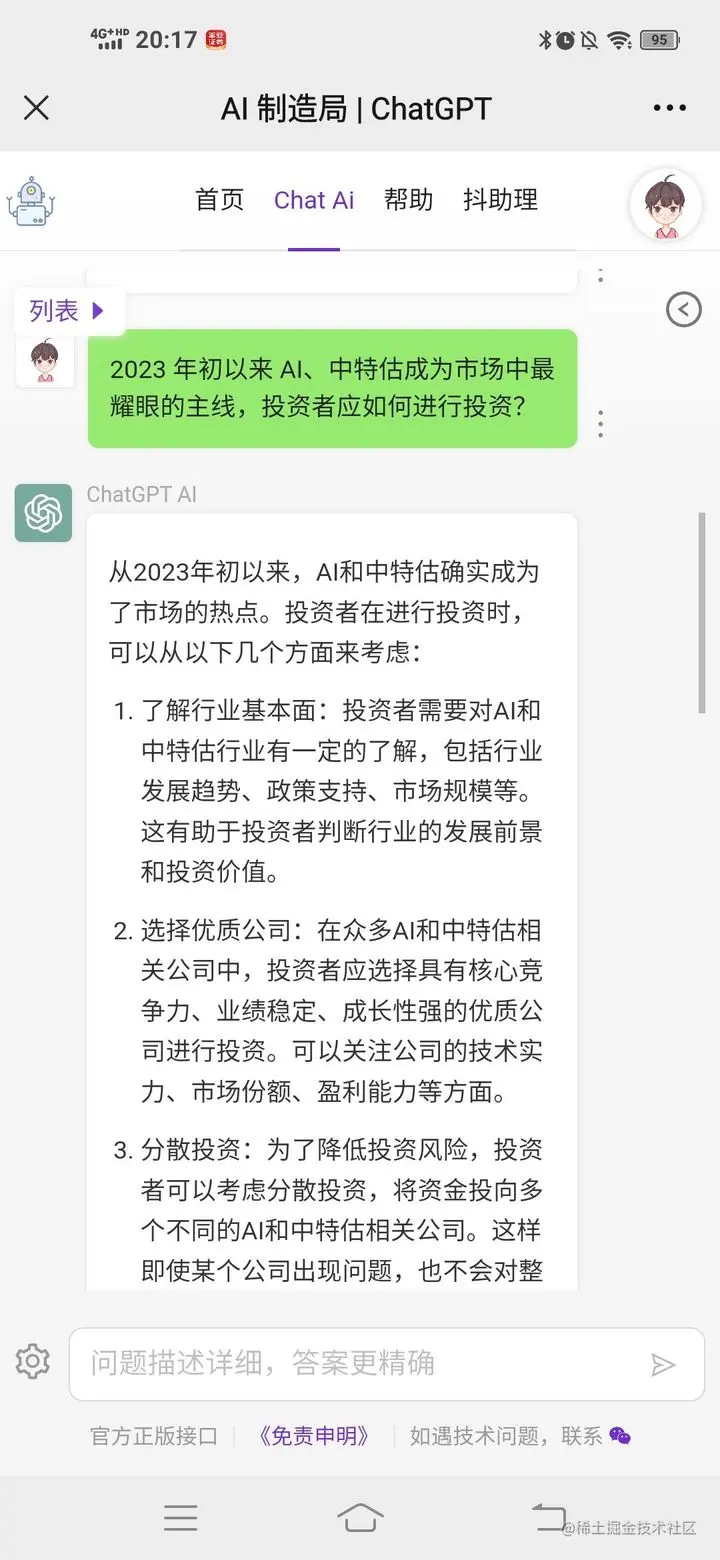Select the 抖助理 menu item

[499, 200]
